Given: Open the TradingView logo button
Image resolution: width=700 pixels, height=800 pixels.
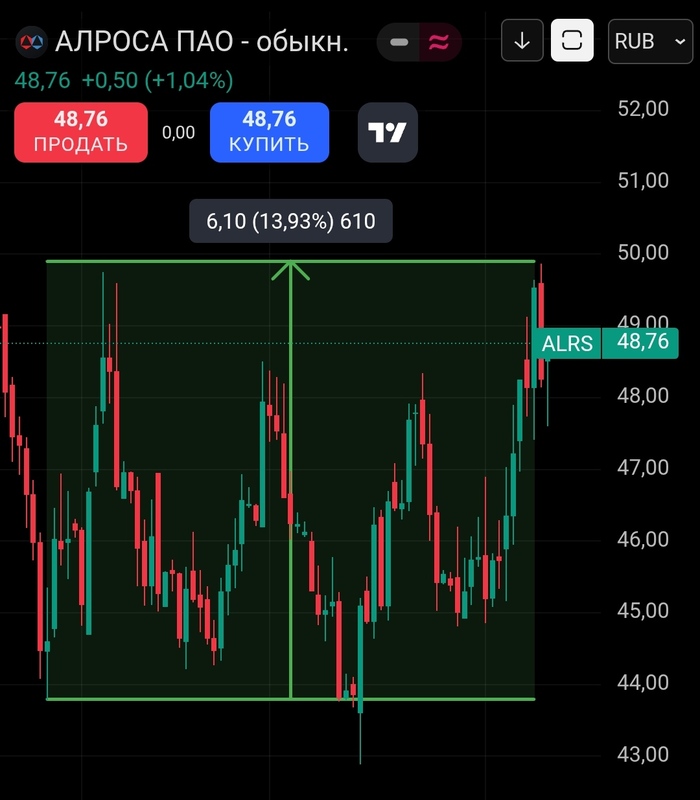Looking at the screenshot, I should pyautogui.click(x=387, y=132).
